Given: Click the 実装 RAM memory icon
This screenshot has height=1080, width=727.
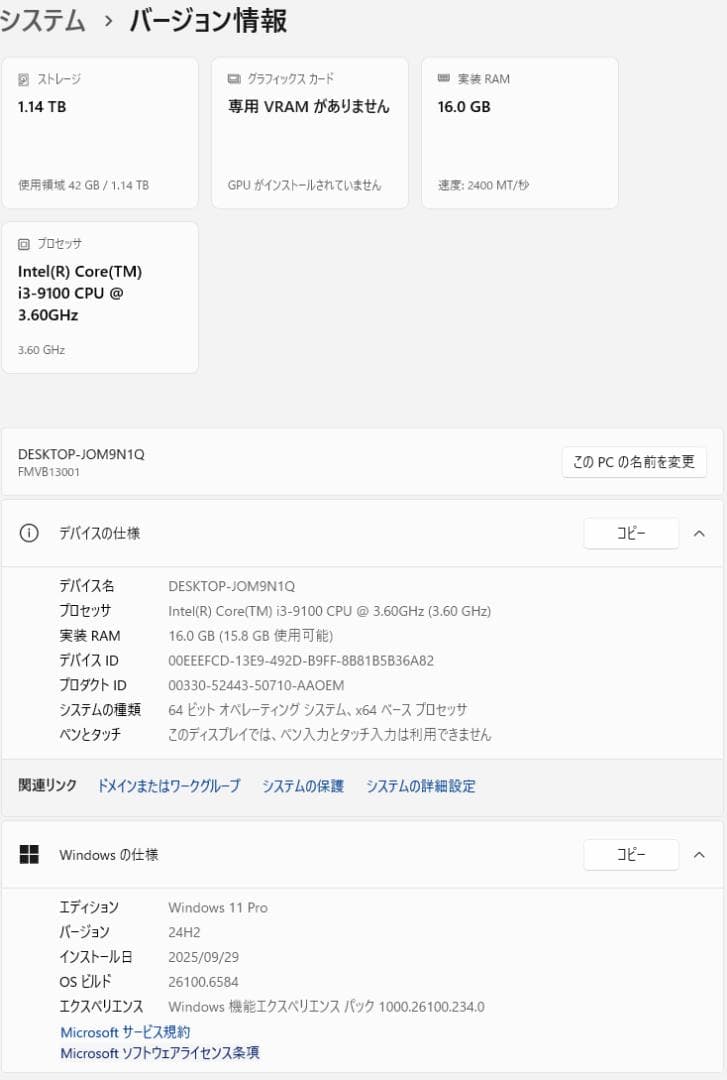Looking at the screenshot, I should coord(442,78).
